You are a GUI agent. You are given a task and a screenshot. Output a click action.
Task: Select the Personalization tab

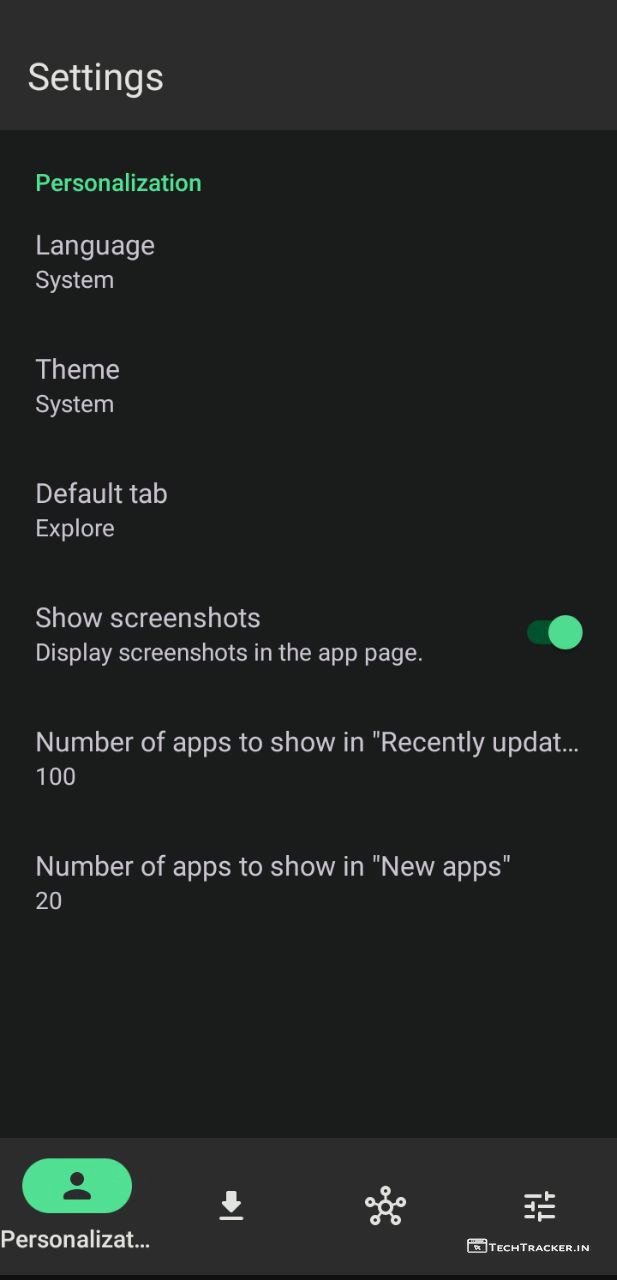77,1187
